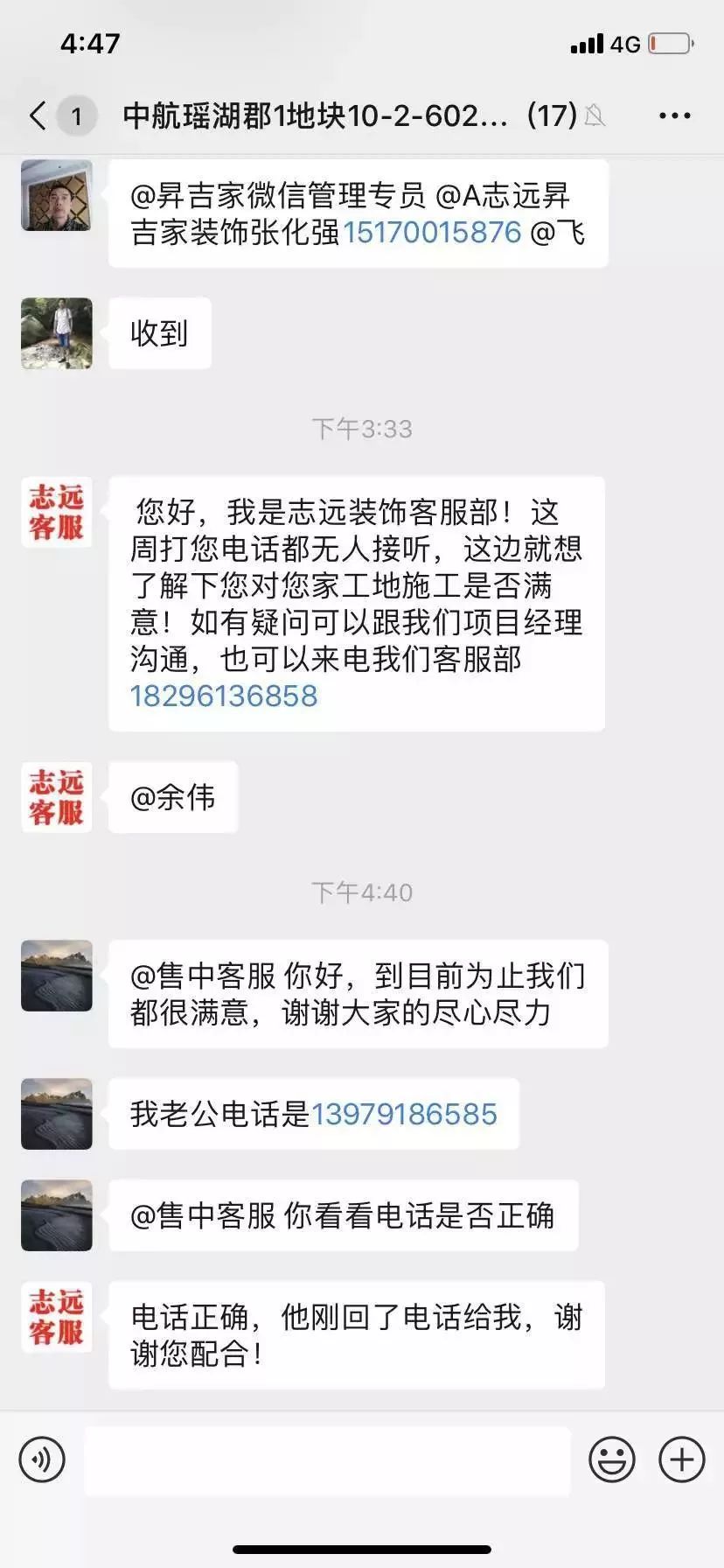The image size is (724, 1568).
Task: Go back to the chat list
Action: coord(38,115)
